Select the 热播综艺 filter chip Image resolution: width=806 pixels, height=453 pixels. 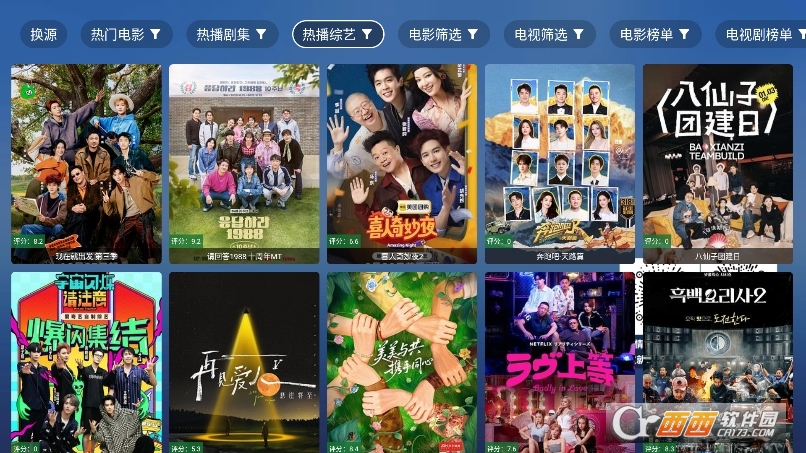[338, 34]
